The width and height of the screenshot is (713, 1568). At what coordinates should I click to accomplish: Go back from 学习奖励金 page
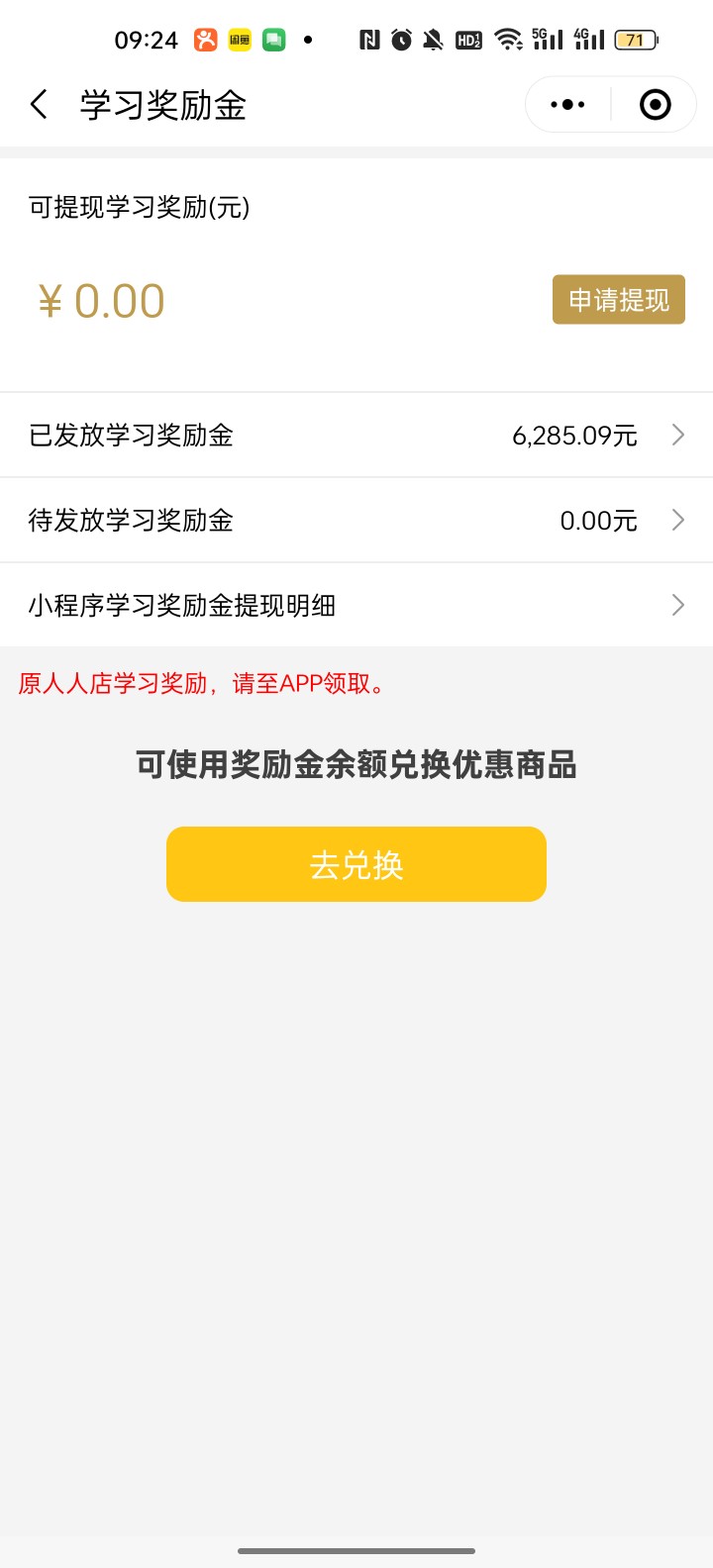coord(40,105)
